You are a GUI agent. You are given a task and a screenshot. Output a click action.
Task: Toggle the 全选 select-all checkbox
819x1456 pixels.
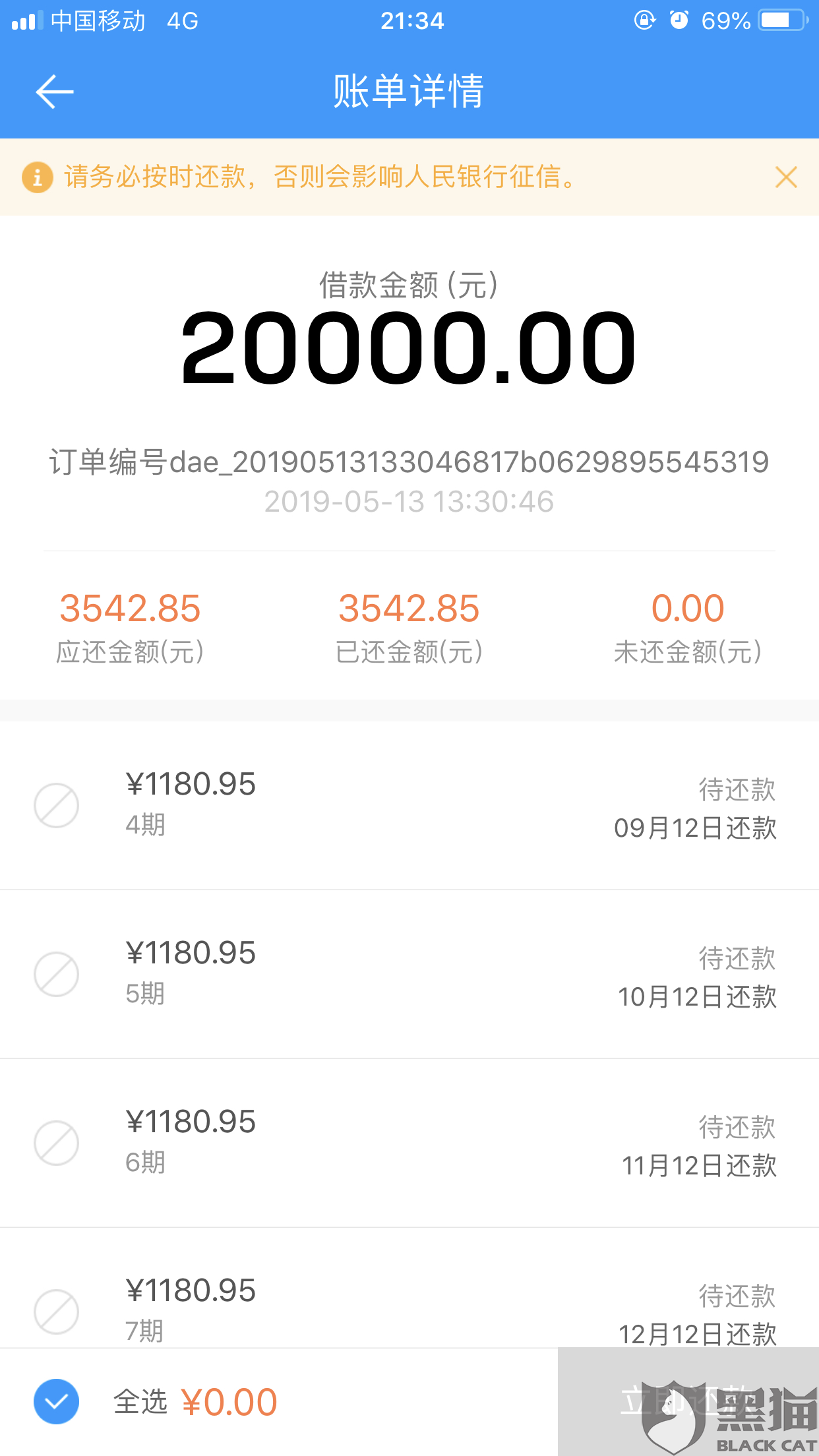pyautogui.click(x=57, y=1401)
